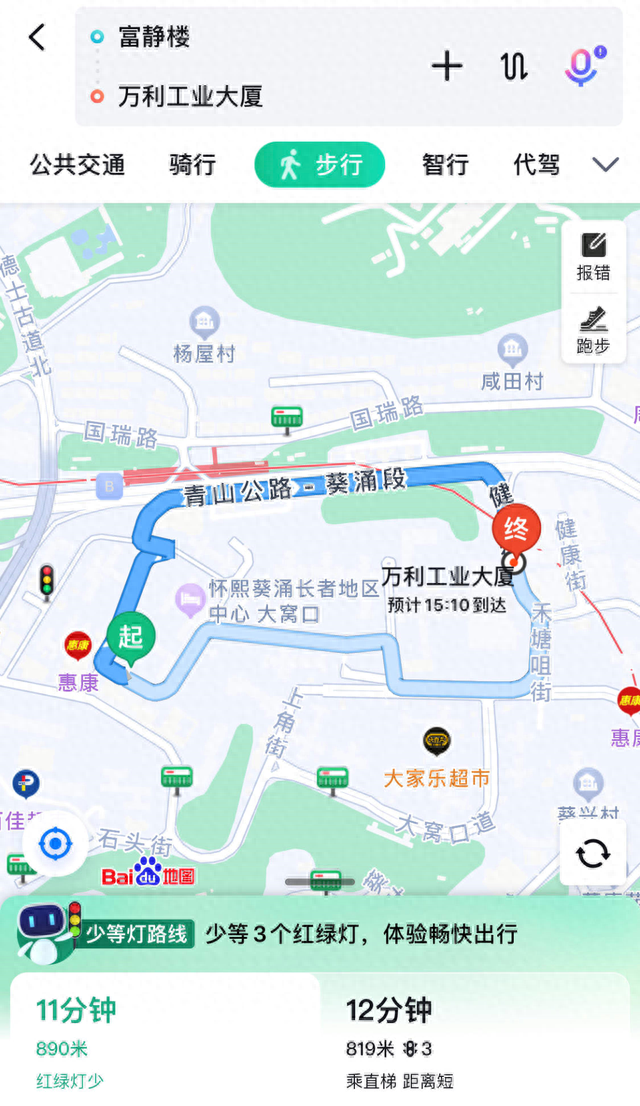Go back with the top-left arrow

tap(37, 37)
